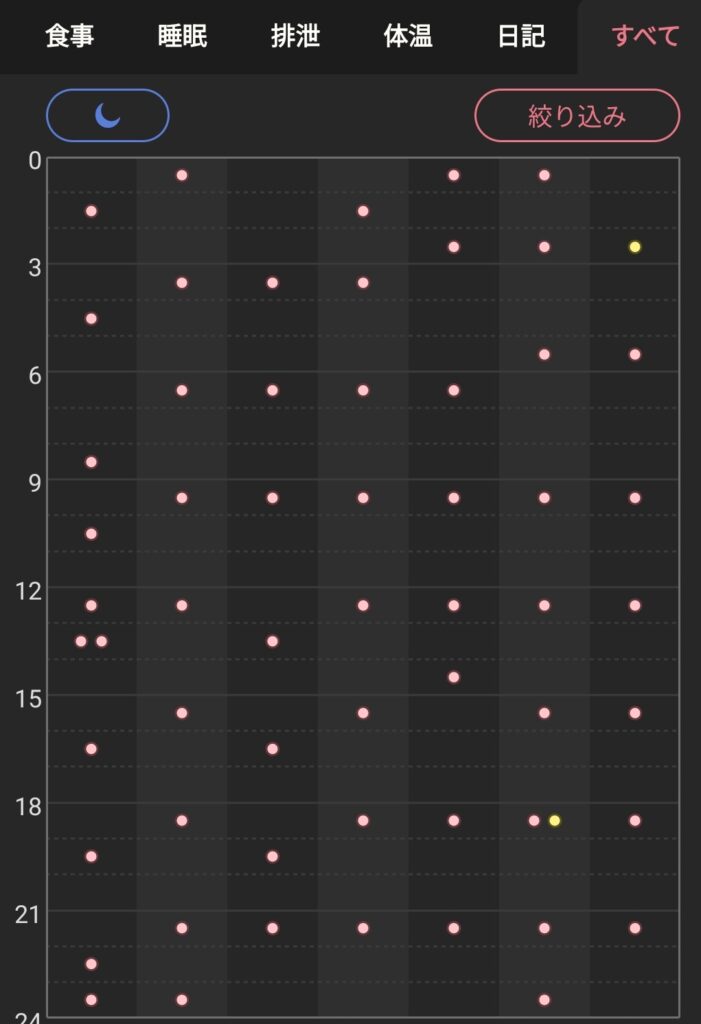This screenshot has height=1024, width=701.
Task: View the 日記 tab
Action: coord(521,37)
